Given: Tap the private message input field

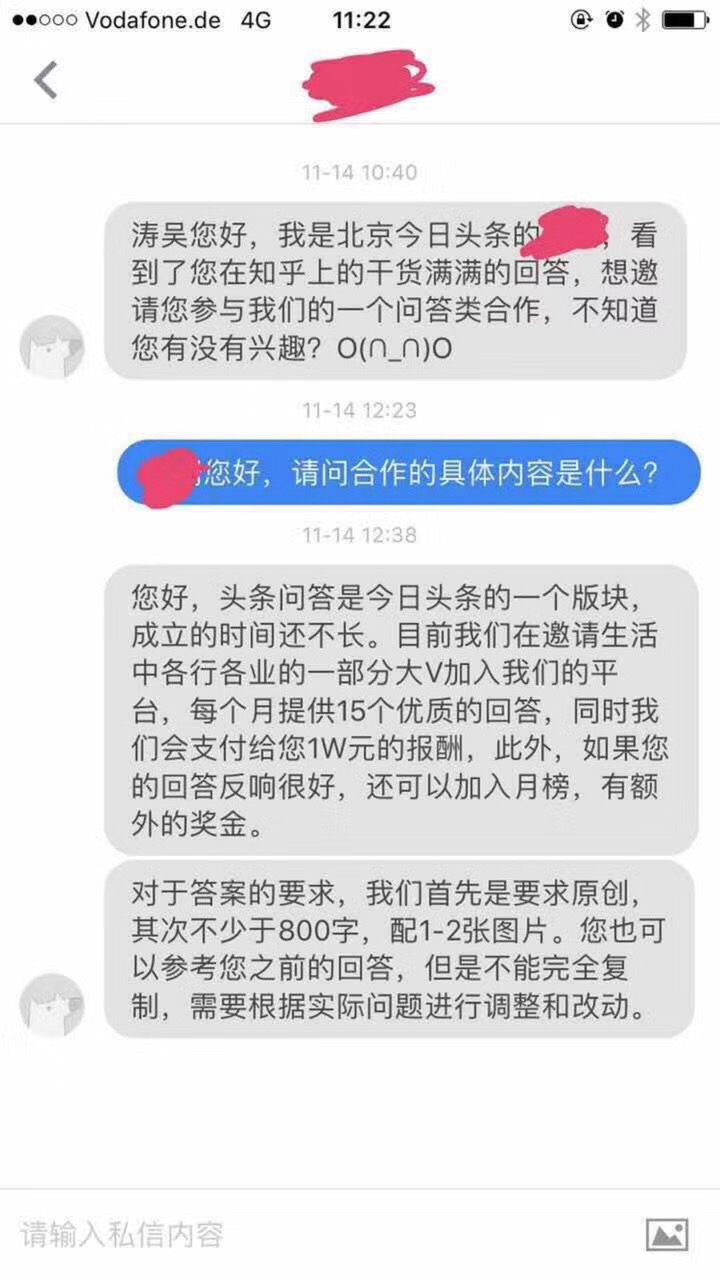Looking at the screenshot, I should click(x=320, y=1234).
